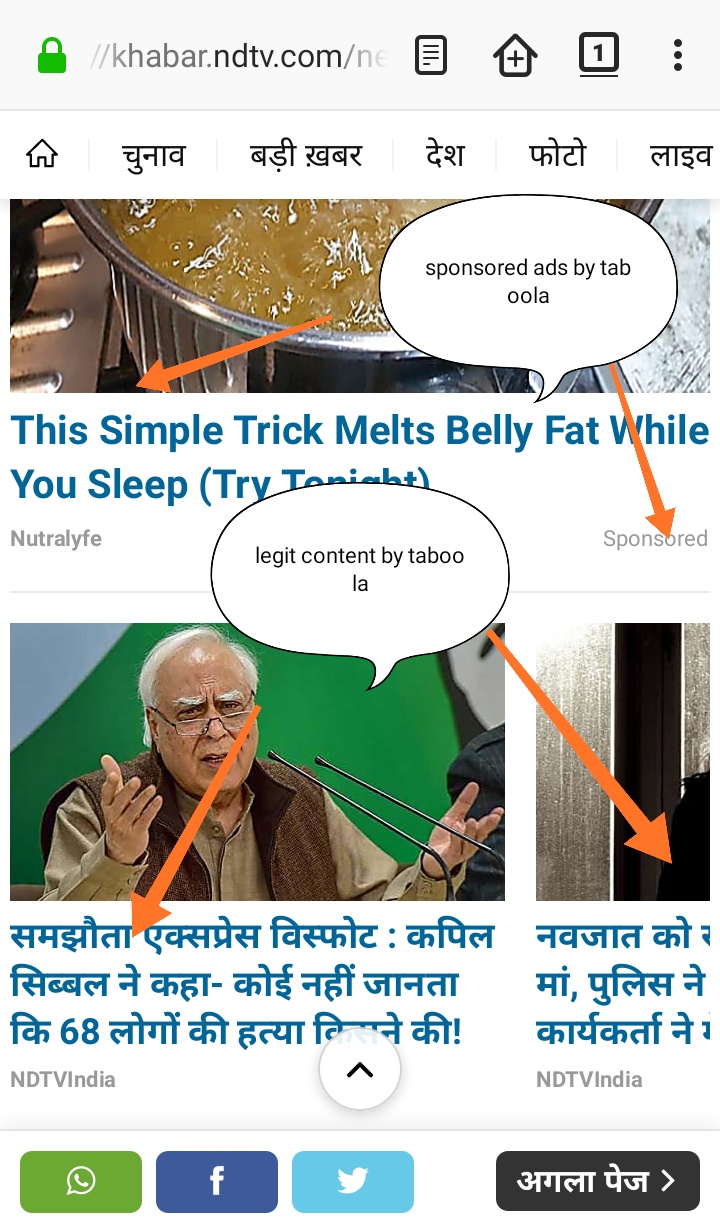720x1231 pixels.
Task: Go to अगला पेज
Action: (x=597, y=1181)
